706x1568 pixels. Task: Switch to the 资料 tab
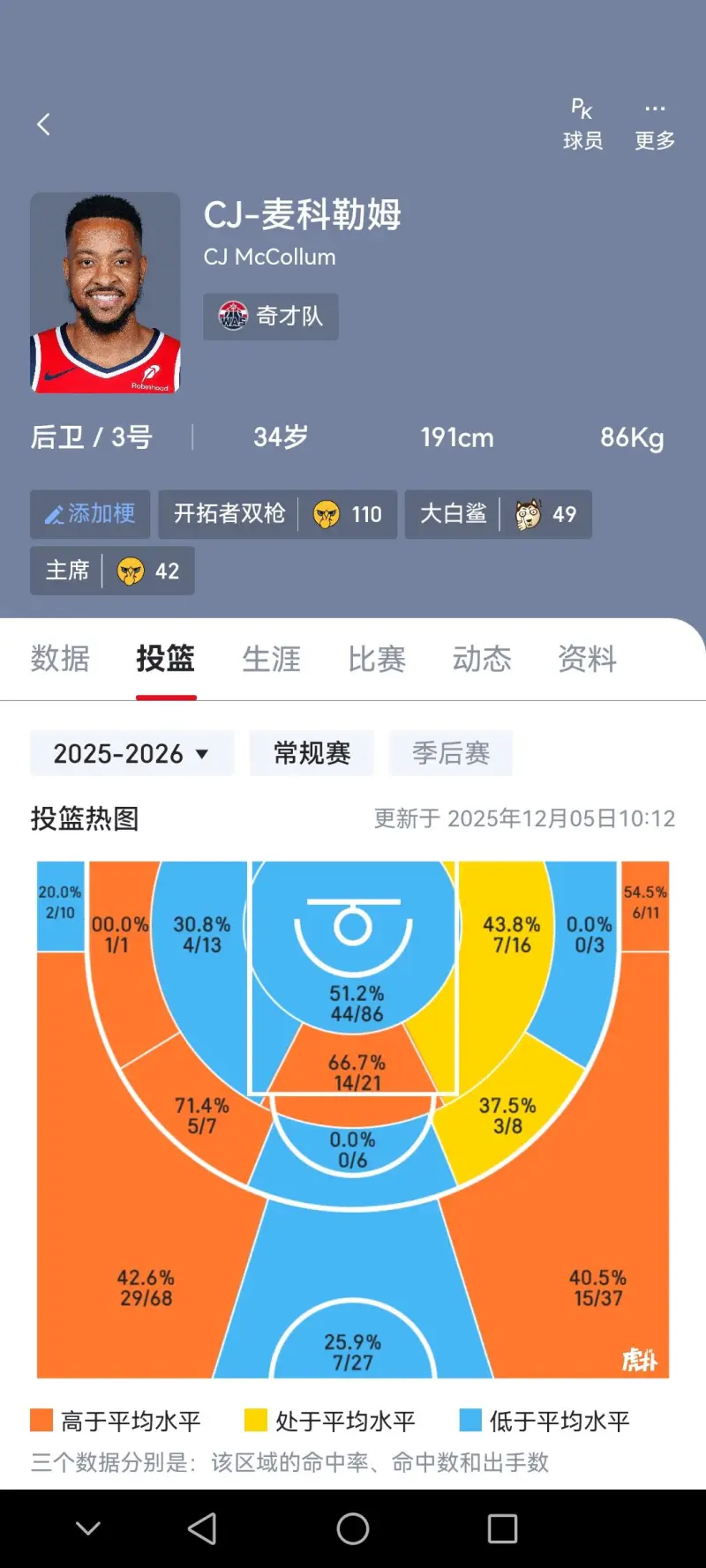point(587,659)
